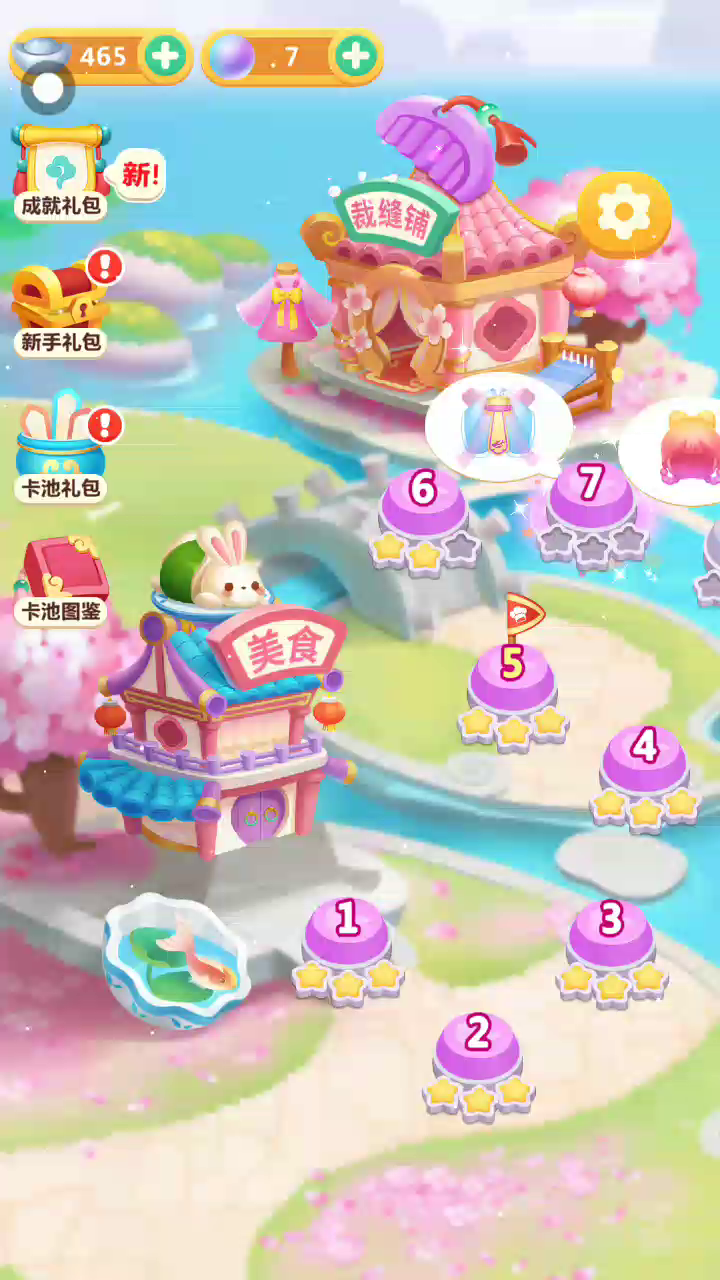720x1280 pixels.
Task: View the outfit reward bubble above level 6
Action: pyautogui.click(x=498, y=424)
